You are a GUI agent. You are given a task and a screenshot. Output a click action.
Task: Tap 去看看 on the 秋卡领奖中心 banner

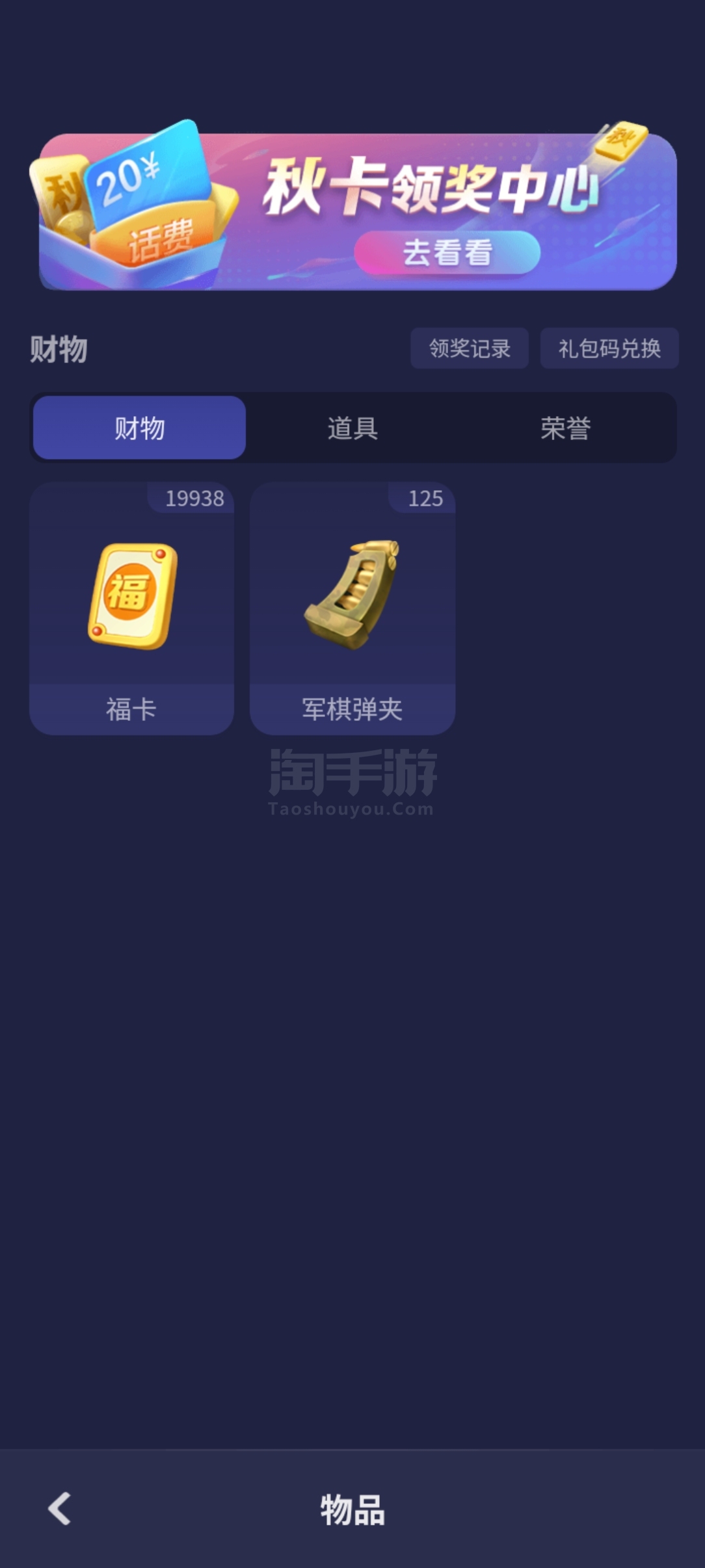[x=447, y=252]
